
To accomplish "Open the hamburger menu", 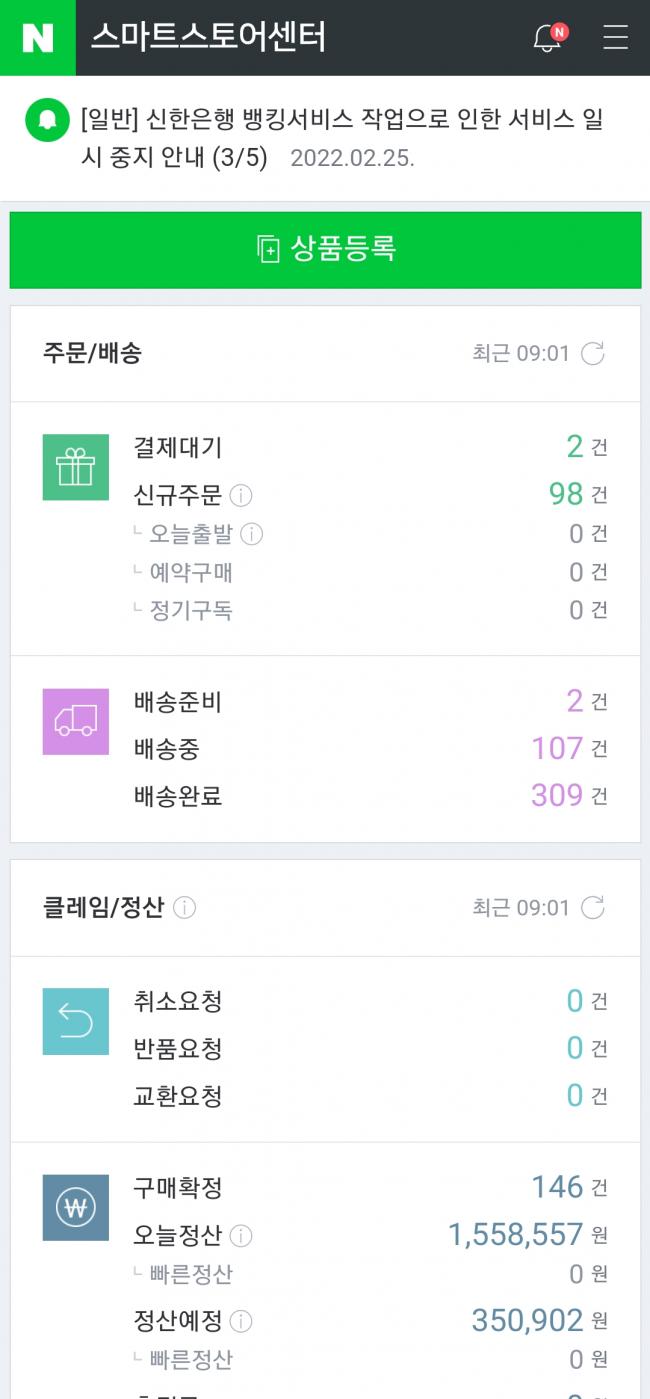I will point(615,38).
